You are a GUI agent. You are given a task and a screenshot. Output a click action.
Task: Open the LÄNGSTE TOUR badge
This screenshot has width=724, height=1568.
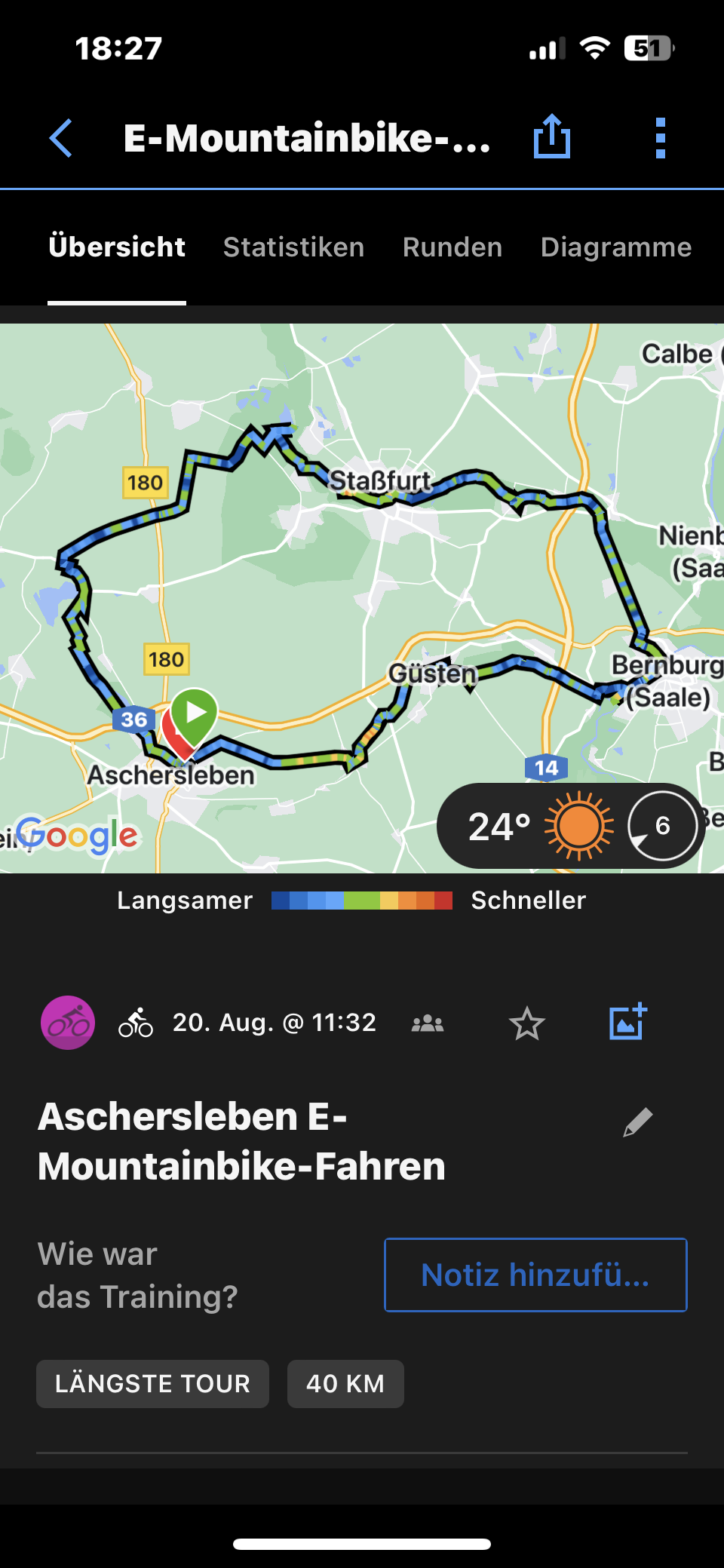[x=152, y=1384]
